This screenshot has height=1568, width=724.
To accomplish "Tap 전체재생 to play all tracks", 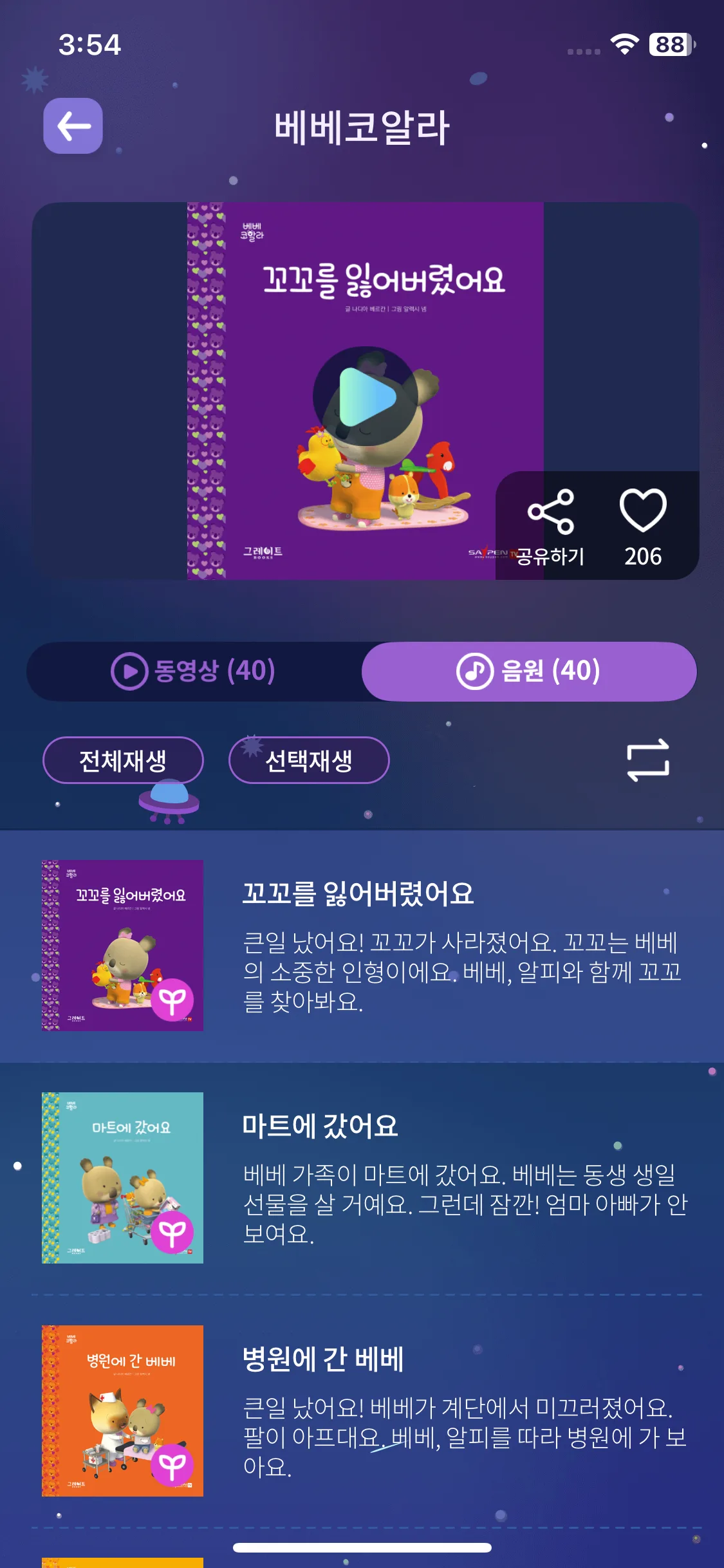I will click(123, 760).
